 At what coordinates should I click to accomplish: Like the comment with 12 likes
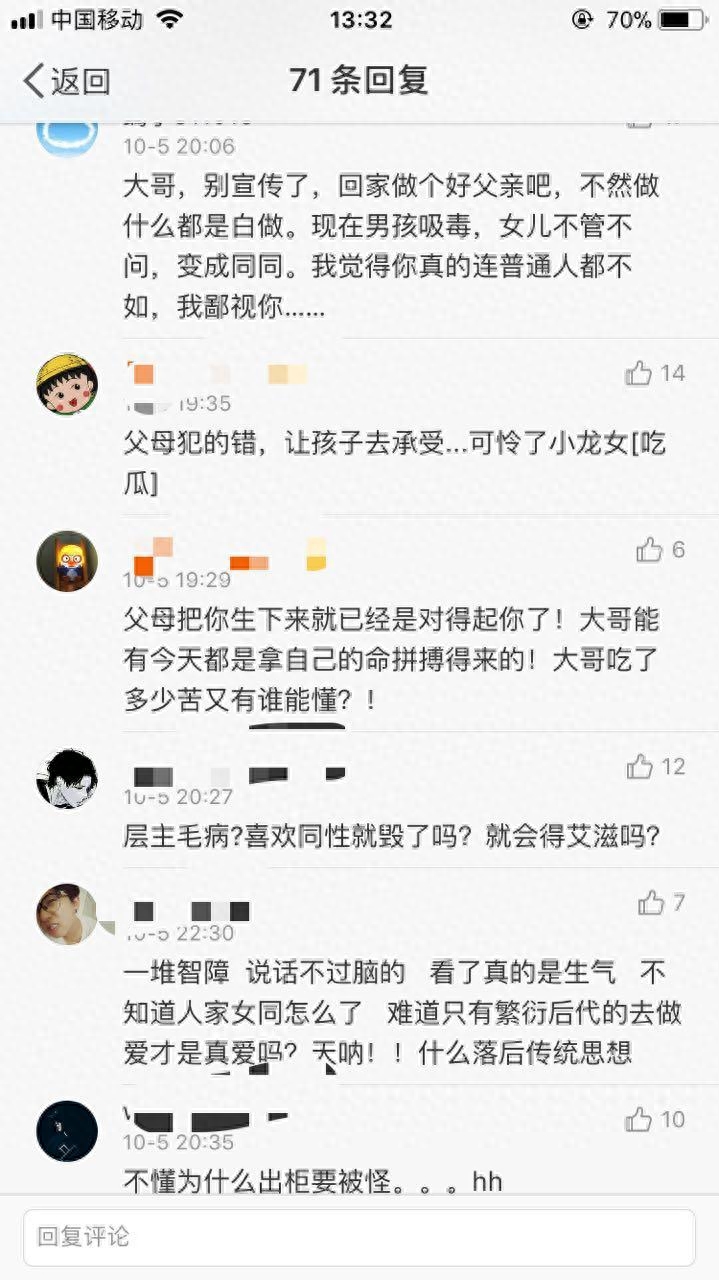[x=640, y=767]
